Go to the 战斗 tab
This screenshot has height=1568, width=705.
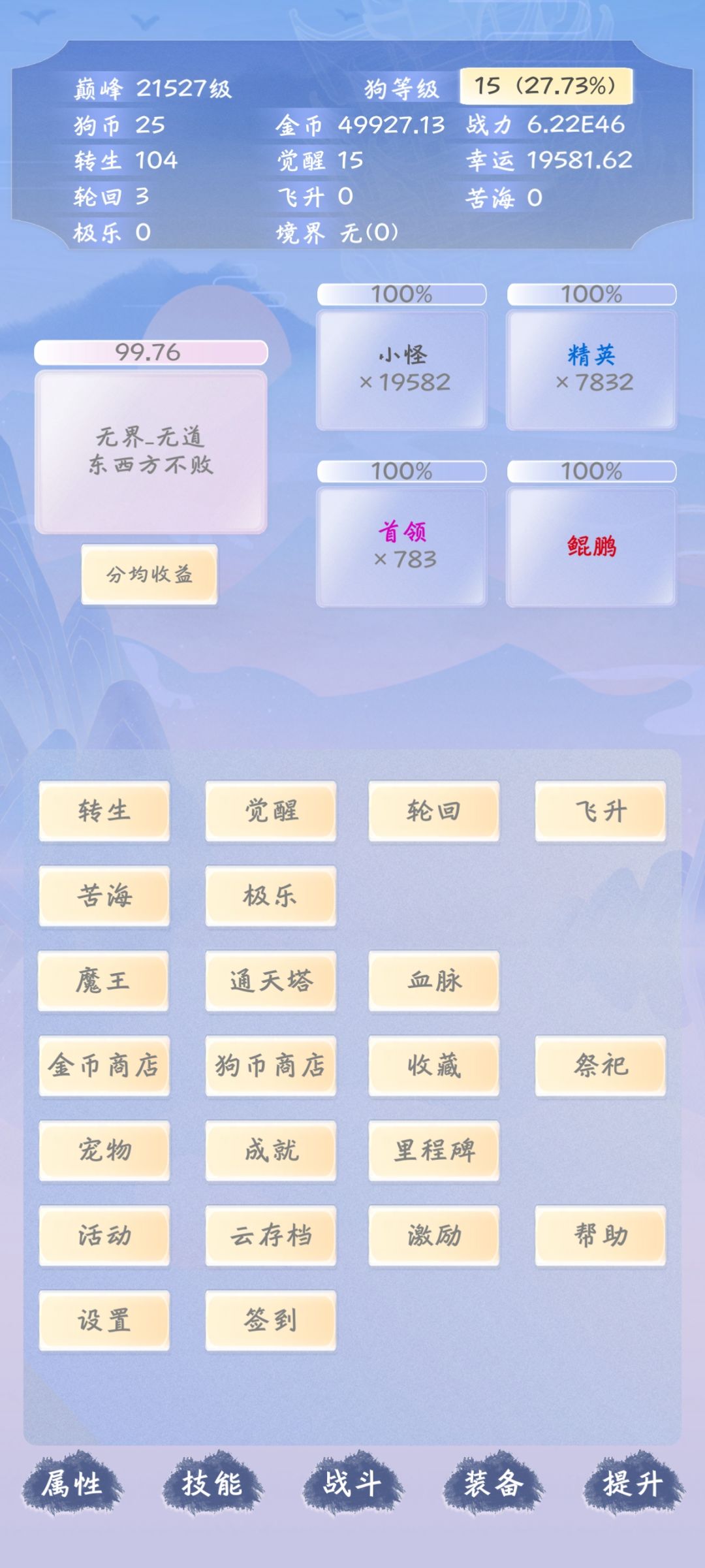[x=353, y=1484]
